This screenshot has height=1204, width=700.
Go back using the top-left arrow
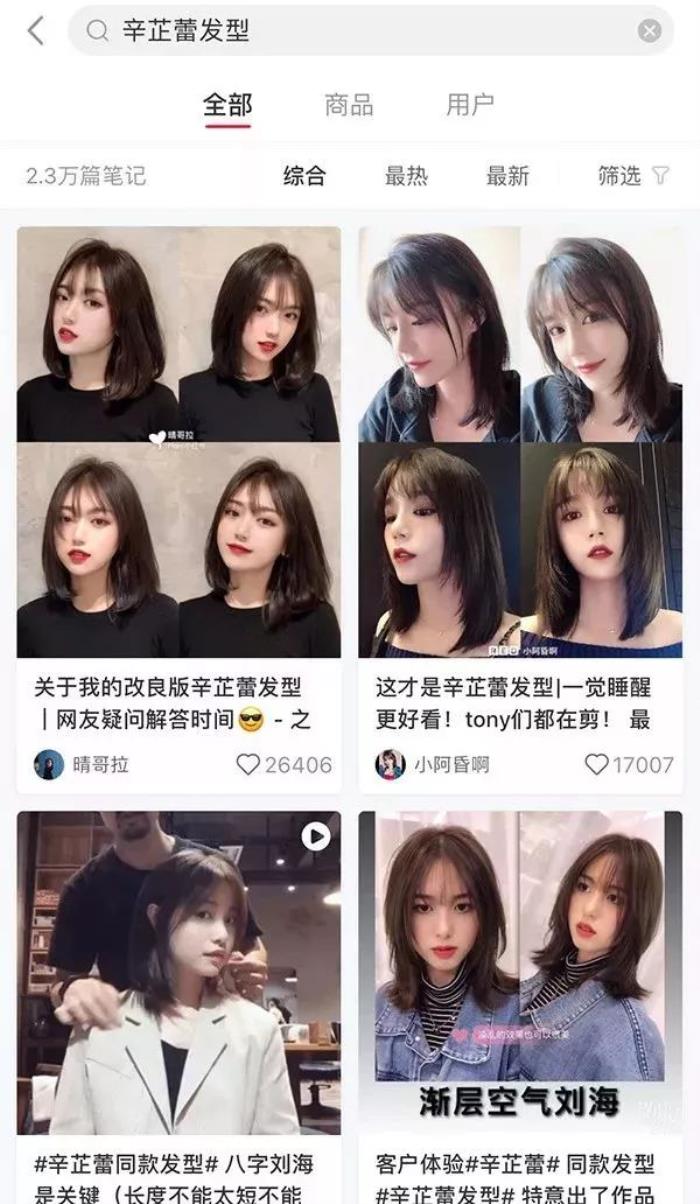36,31
